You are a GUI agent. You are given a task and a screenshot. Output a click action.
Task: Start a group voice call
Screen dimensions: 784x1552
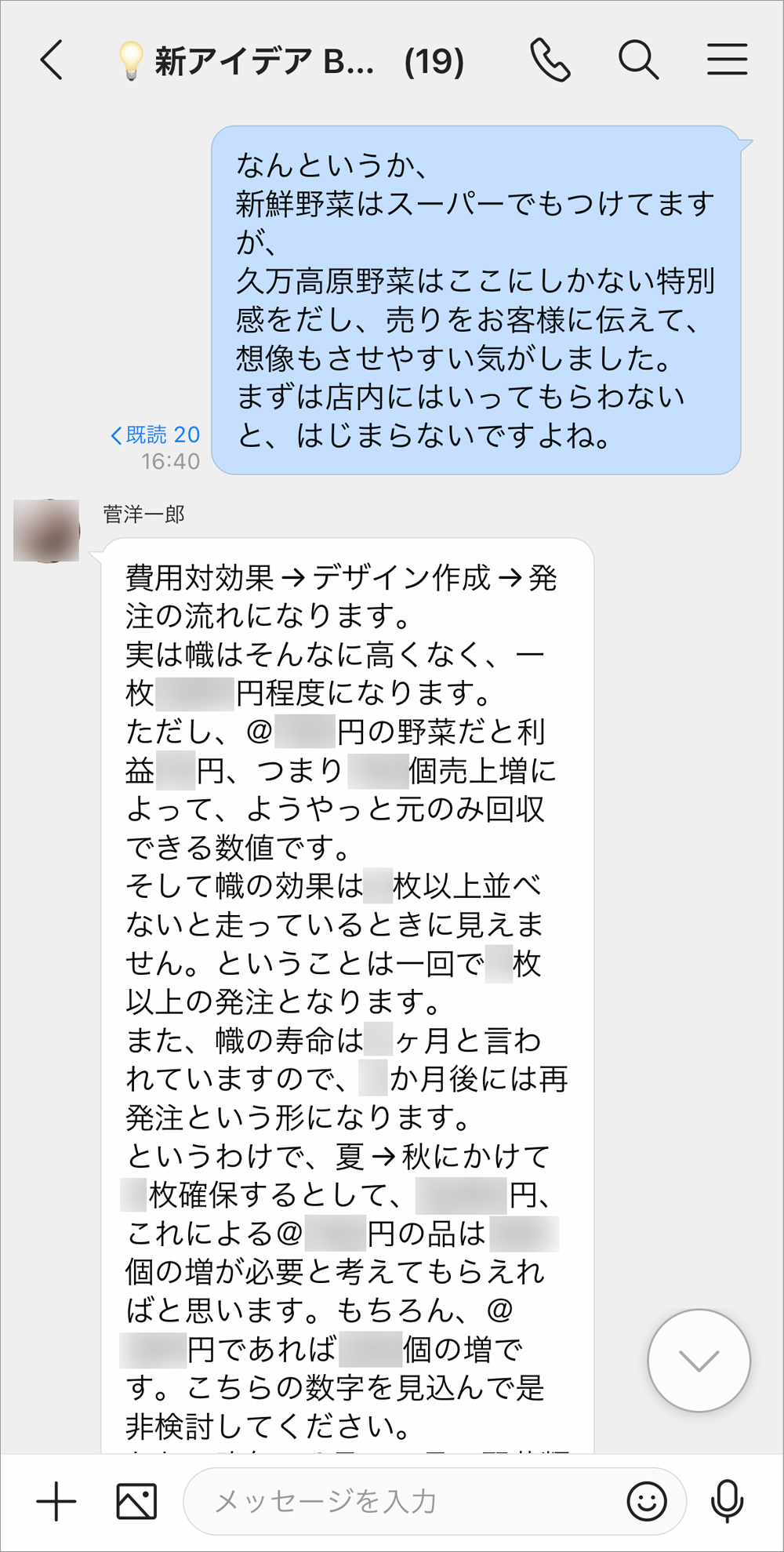550,60
